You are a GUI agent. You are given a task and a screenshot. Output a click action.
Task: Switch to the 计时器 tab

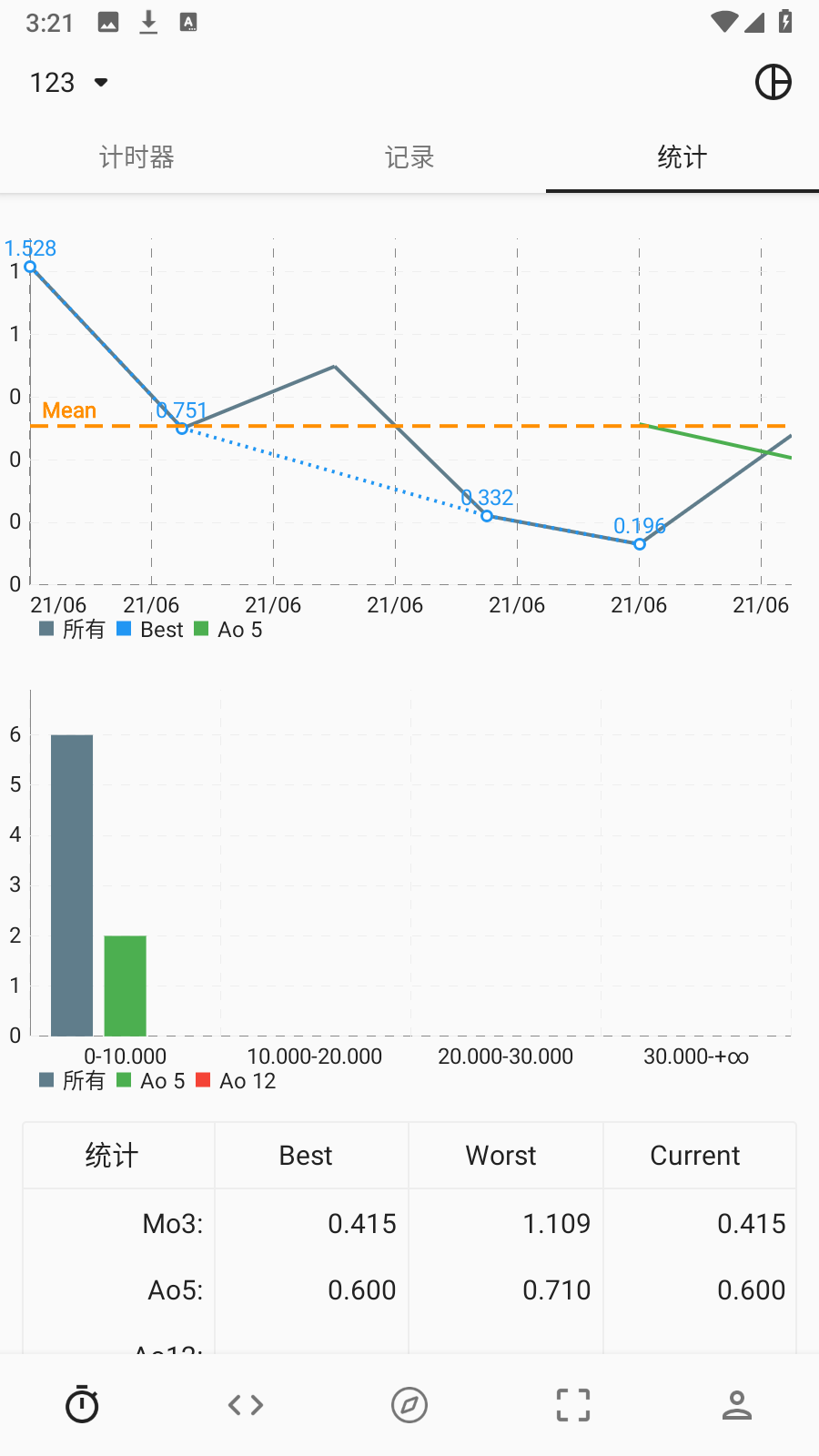[136, 157]
